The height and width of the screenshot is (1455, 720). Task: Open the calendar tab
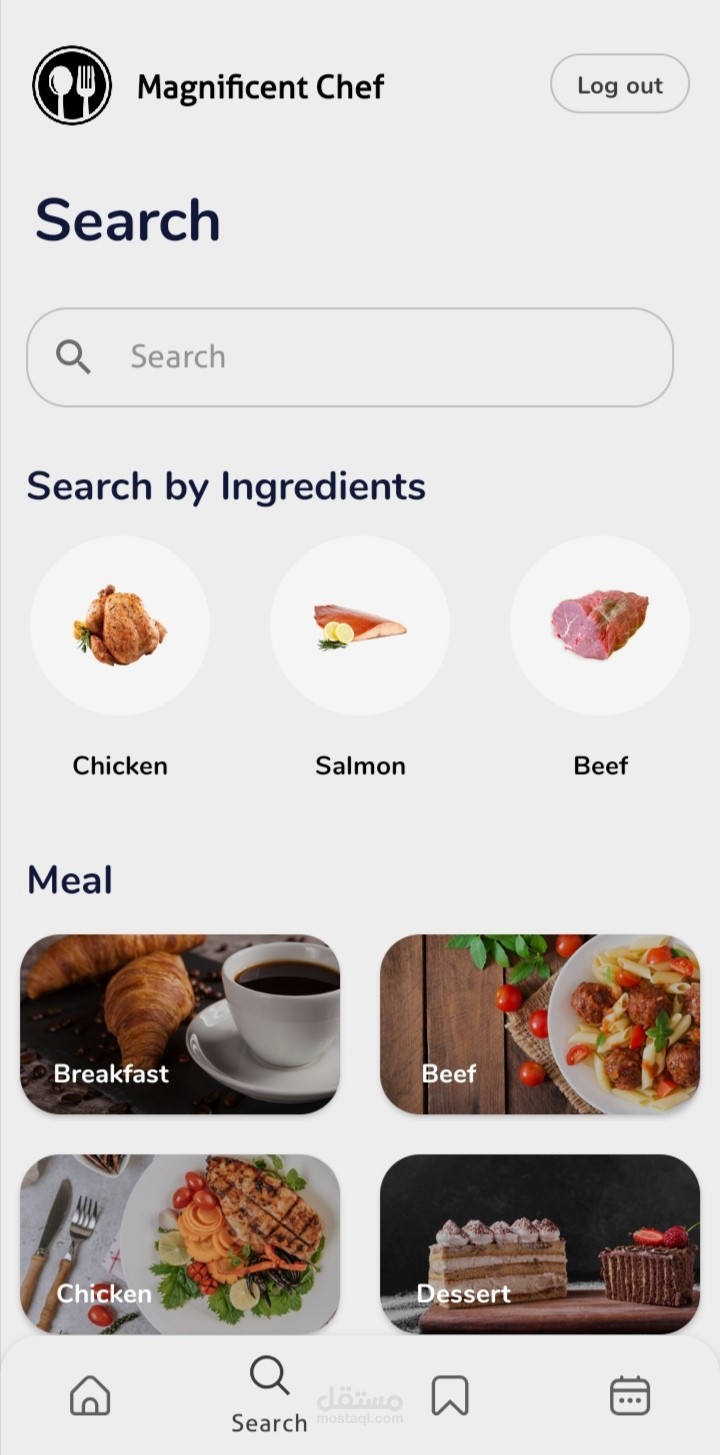click(630, 1395)
